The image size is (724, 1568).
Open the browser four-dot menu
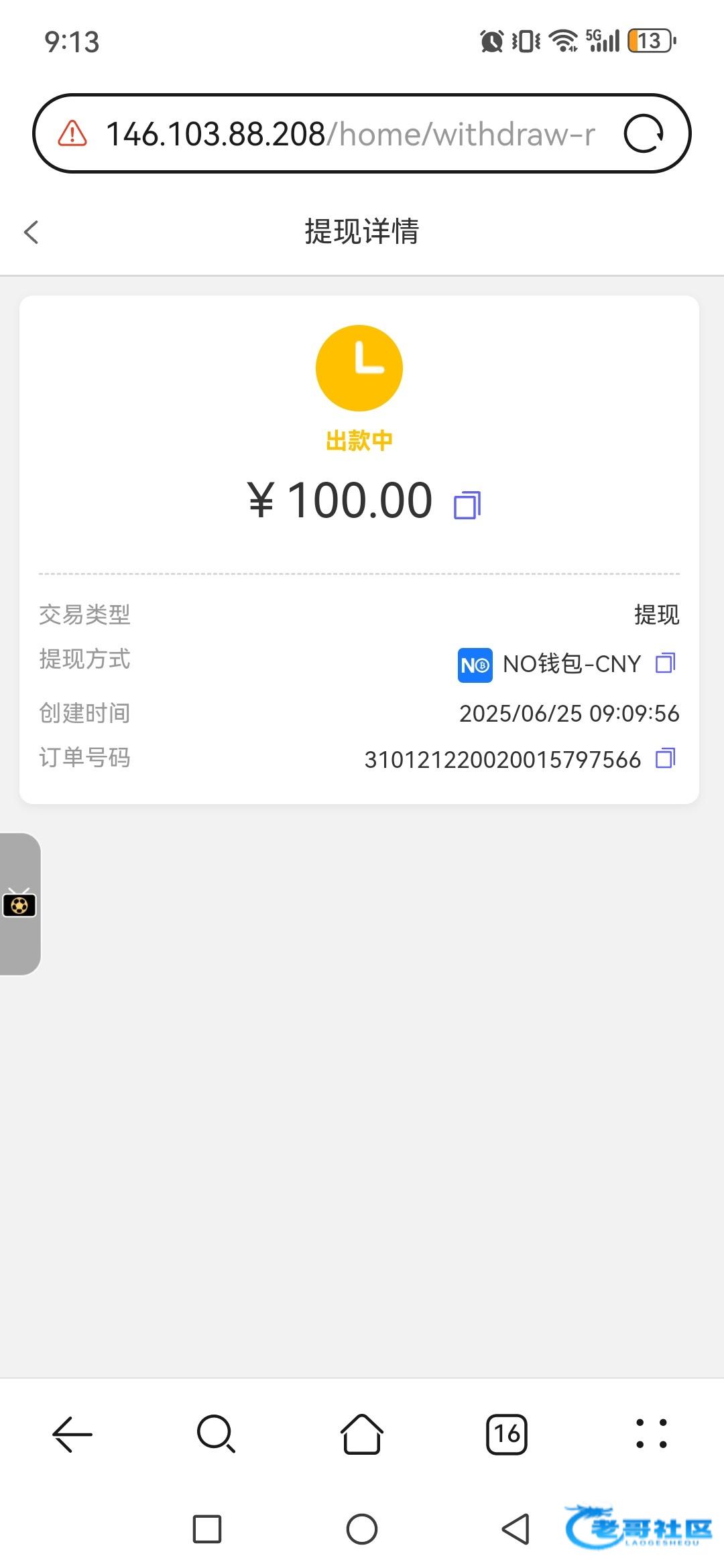click(651, 1434)
